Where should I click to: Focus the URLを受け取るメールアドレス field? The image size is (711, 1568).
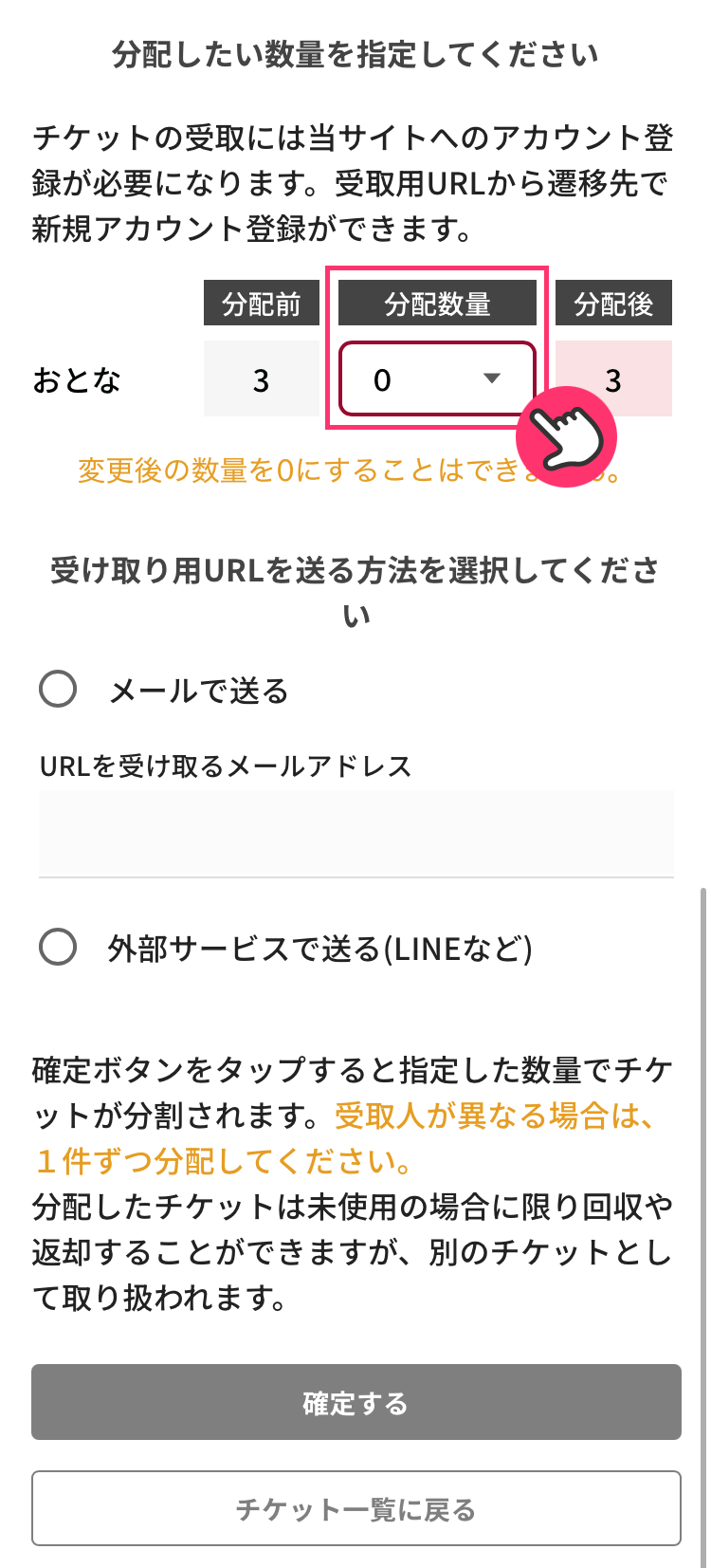pos(355,833)
